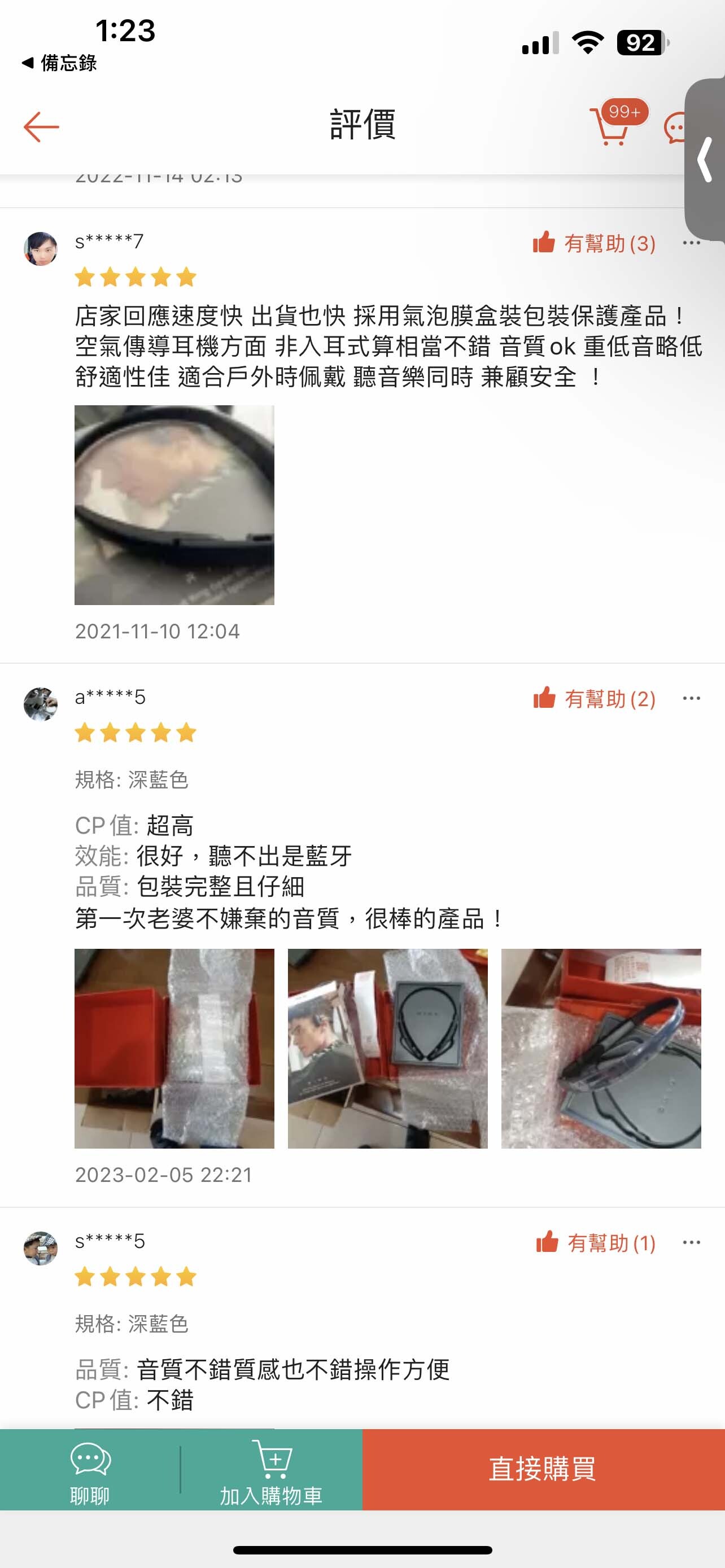Expand the side floating panel arrow
Screen dimensions: 725x1568
pyautogui.click(x=706, y=160)
